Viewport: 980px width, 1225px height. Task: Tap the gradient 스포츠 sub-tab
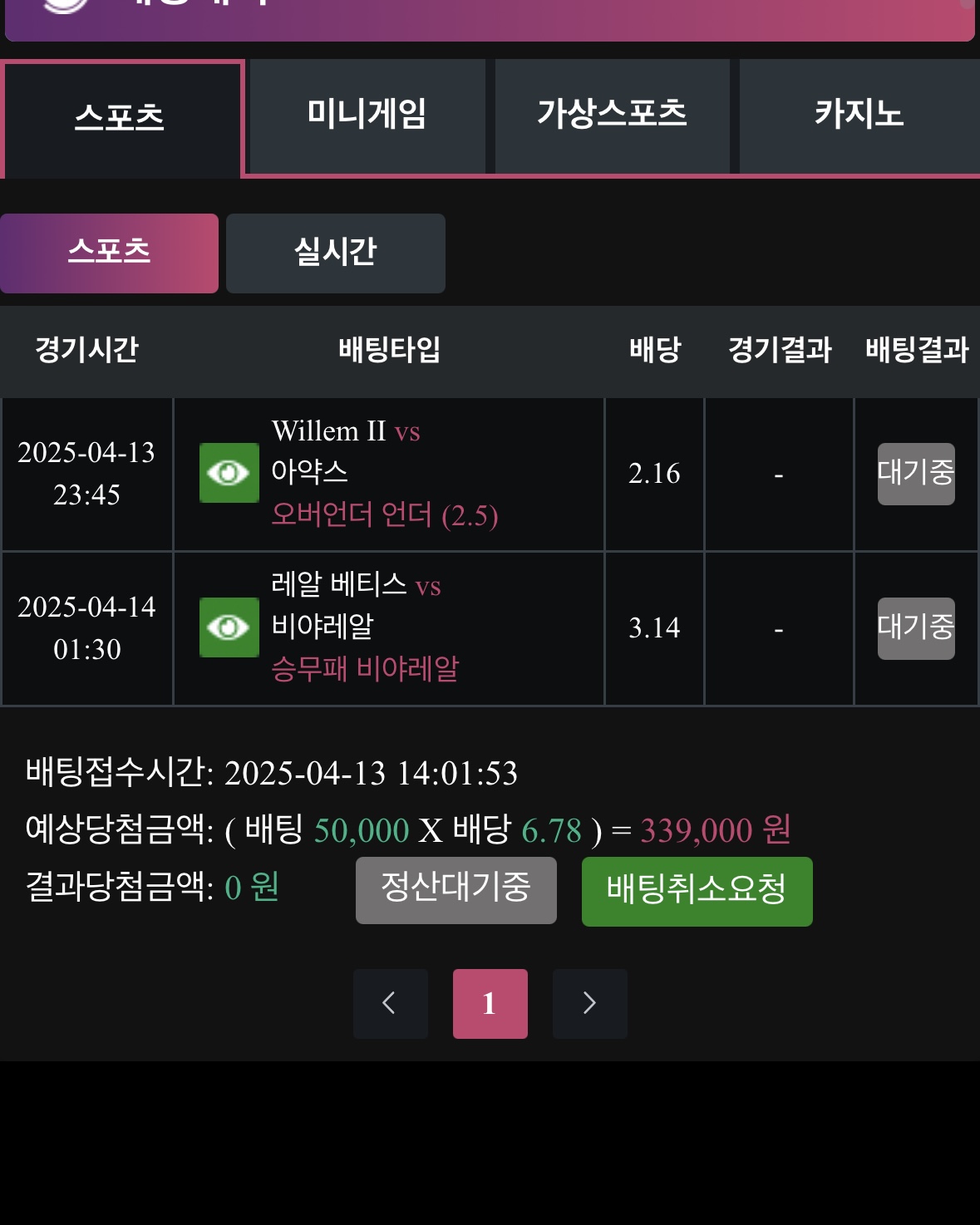click(109, 253)
